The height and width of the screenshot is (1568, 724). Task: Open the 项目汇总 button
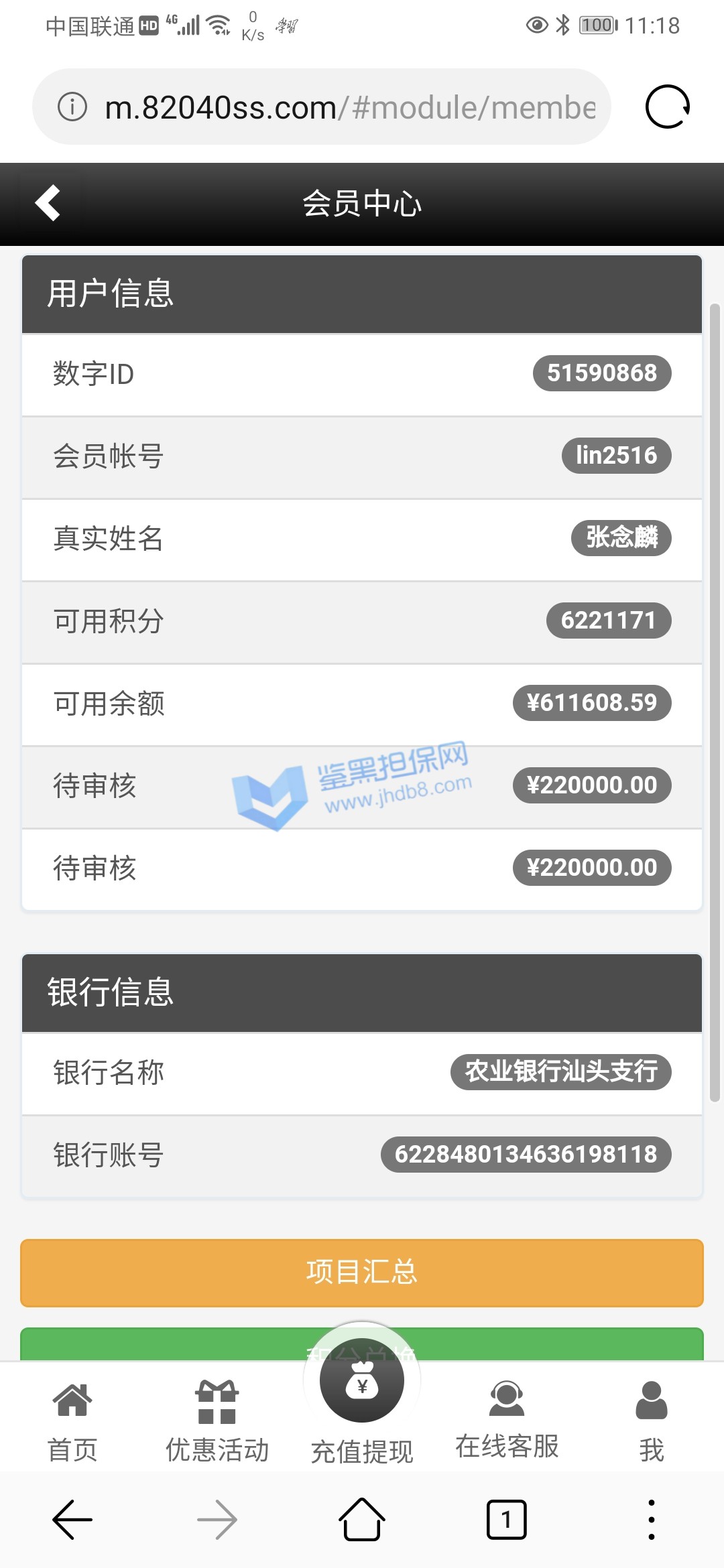pyautogui.click(x=362, y=1272)
